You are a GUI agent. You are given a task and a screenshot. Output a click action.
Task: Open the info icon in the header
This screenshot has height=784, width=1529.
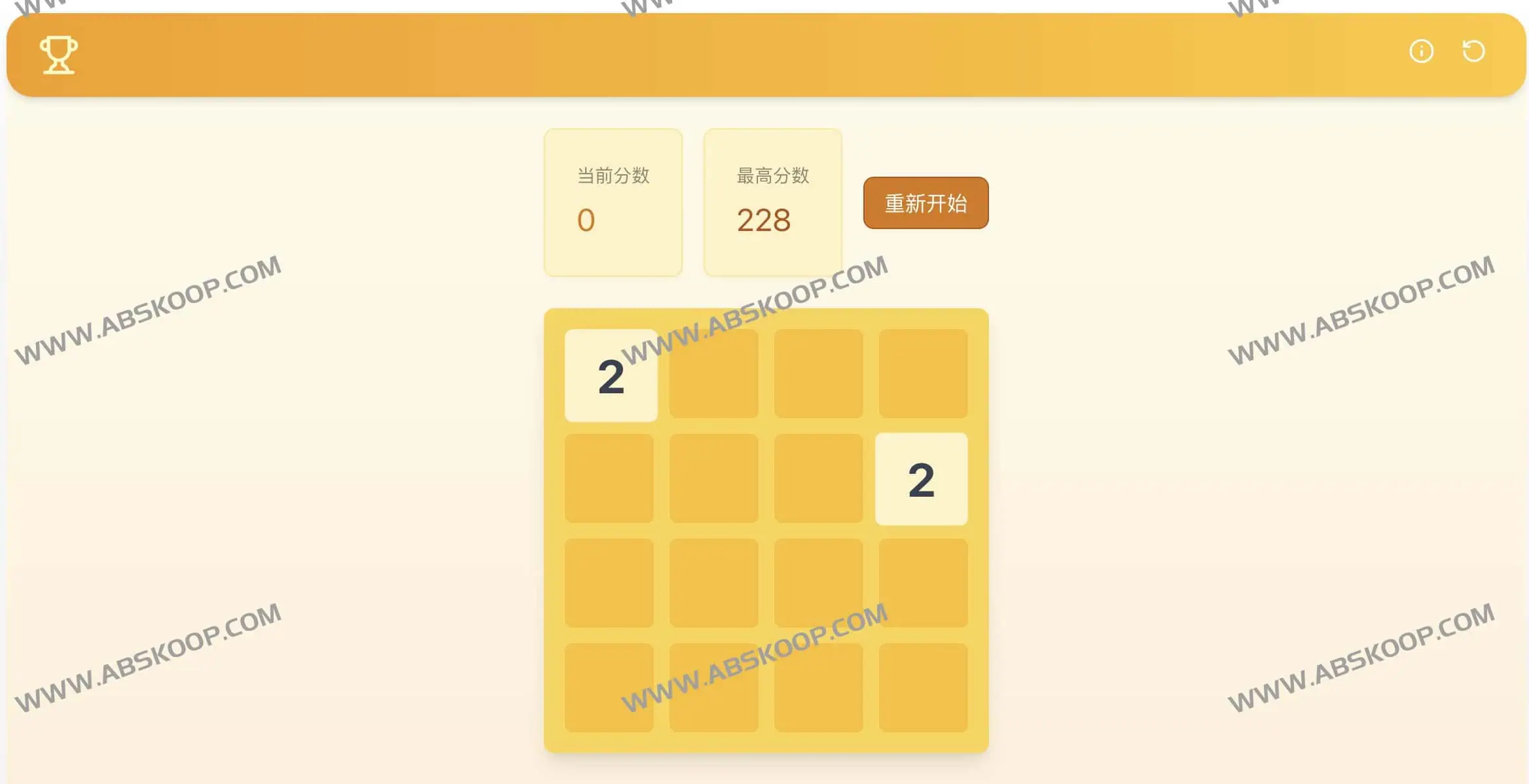point(1421,51)
